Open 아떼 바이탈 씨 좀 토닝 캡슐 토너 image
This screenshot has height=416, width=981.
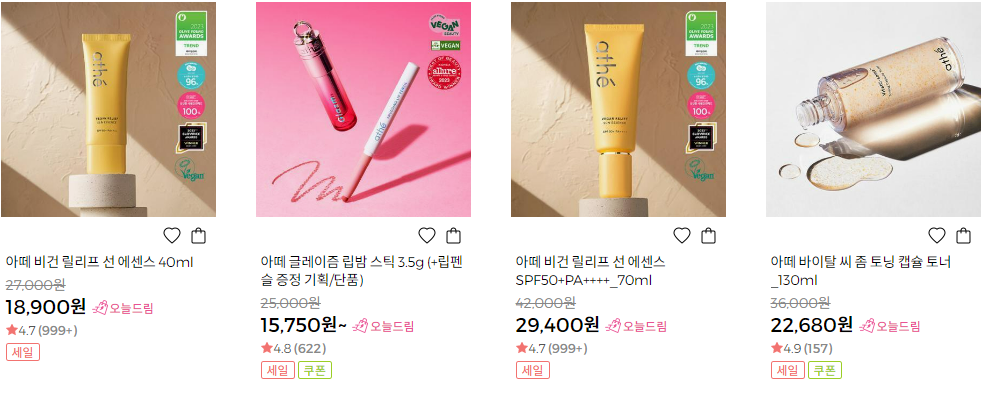(873, 109)
